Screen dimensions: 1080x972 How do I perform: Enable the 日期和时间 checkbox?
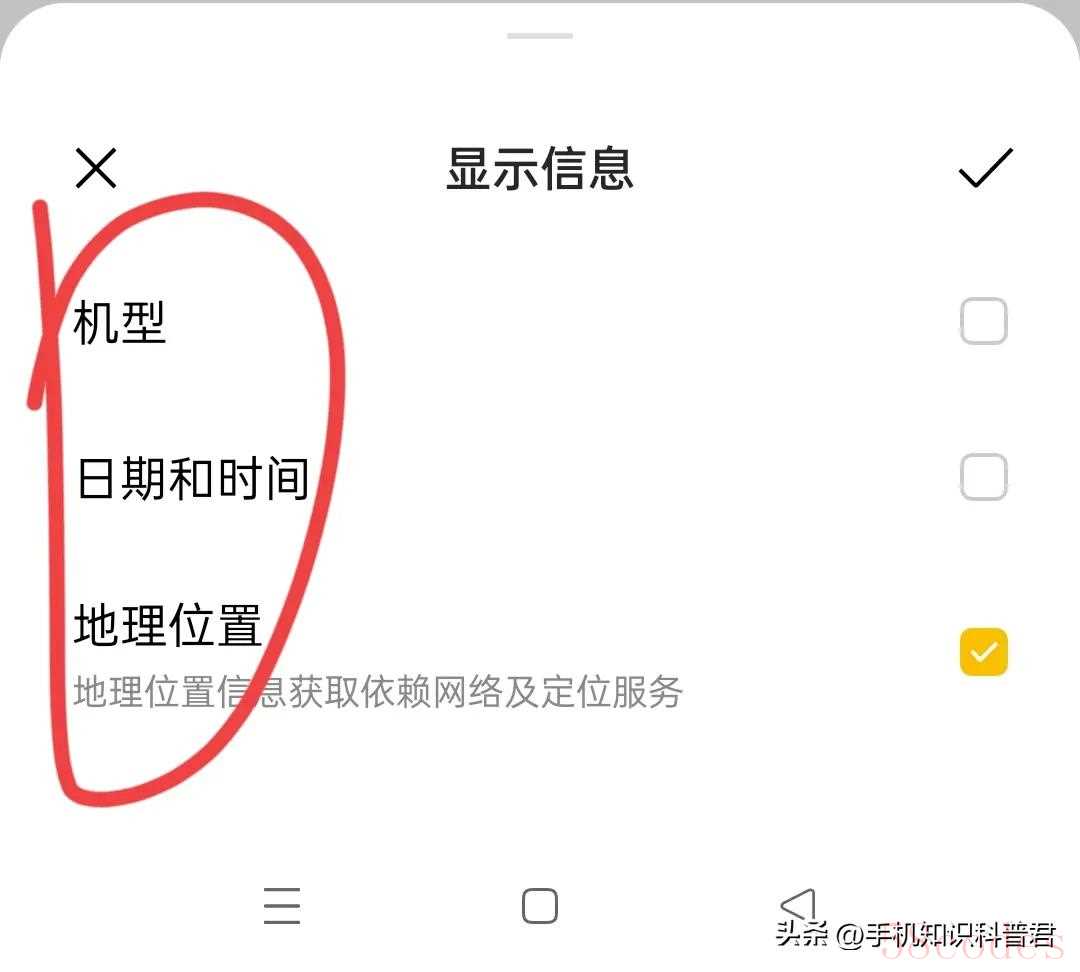click(983, 477)
